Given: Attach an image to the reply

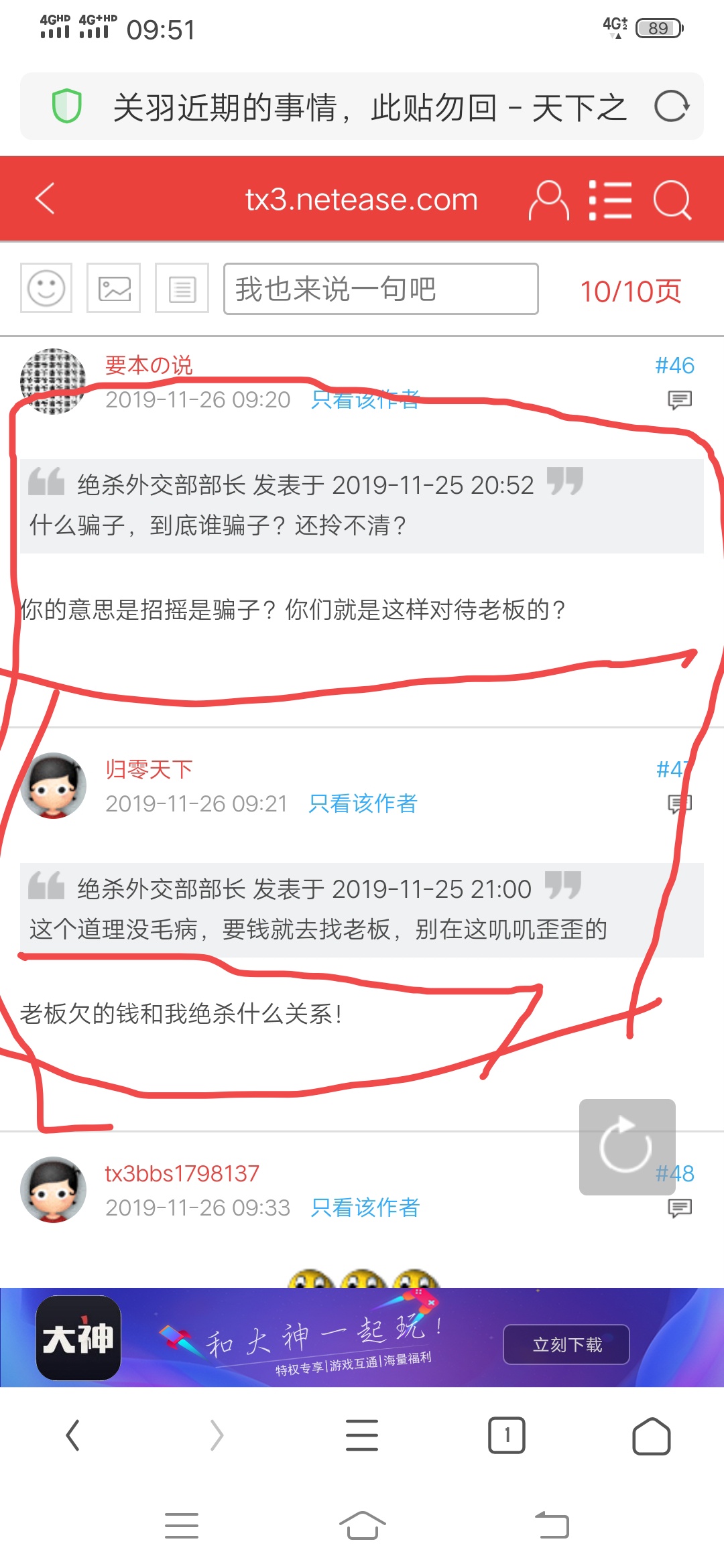Looking at the screenshot, I should pyautogui.click(x=114, y=289).
